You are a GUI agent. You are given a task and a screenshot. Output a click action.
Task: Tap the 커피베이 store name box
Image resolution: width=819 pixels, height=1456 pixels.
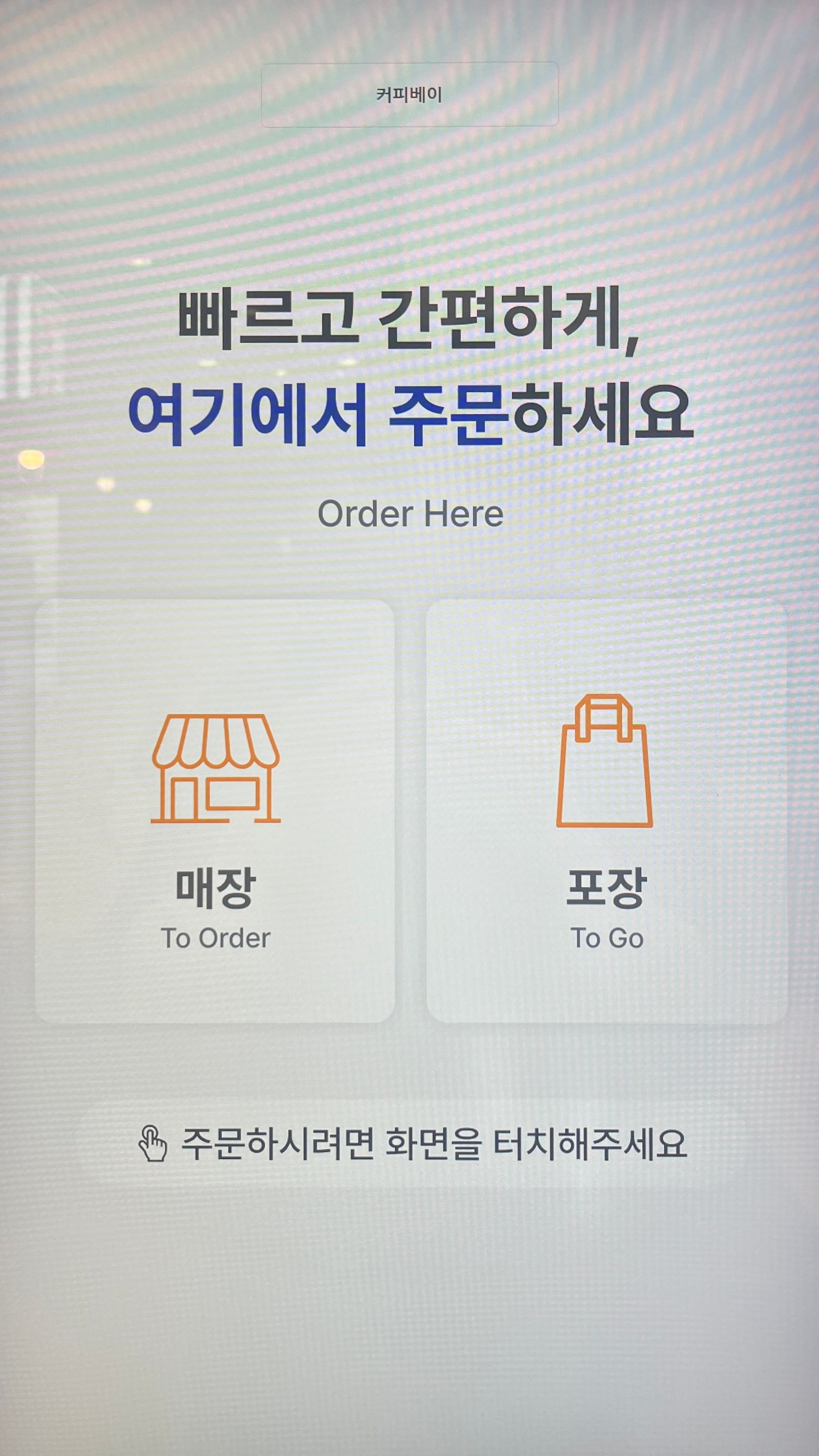tap(410, 95)
